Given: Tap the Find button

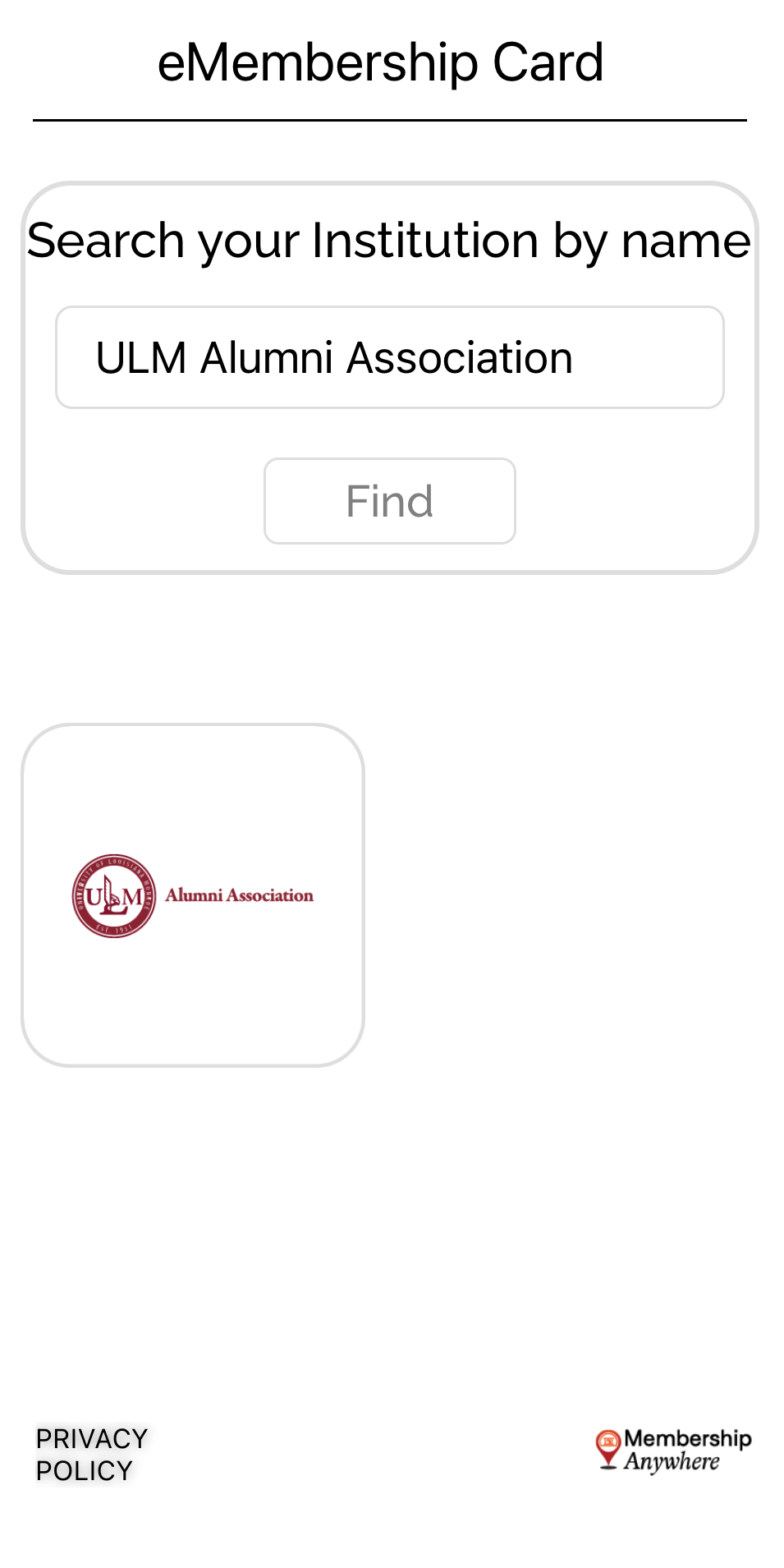Looking at the screenshot, I should coord(389,501).
